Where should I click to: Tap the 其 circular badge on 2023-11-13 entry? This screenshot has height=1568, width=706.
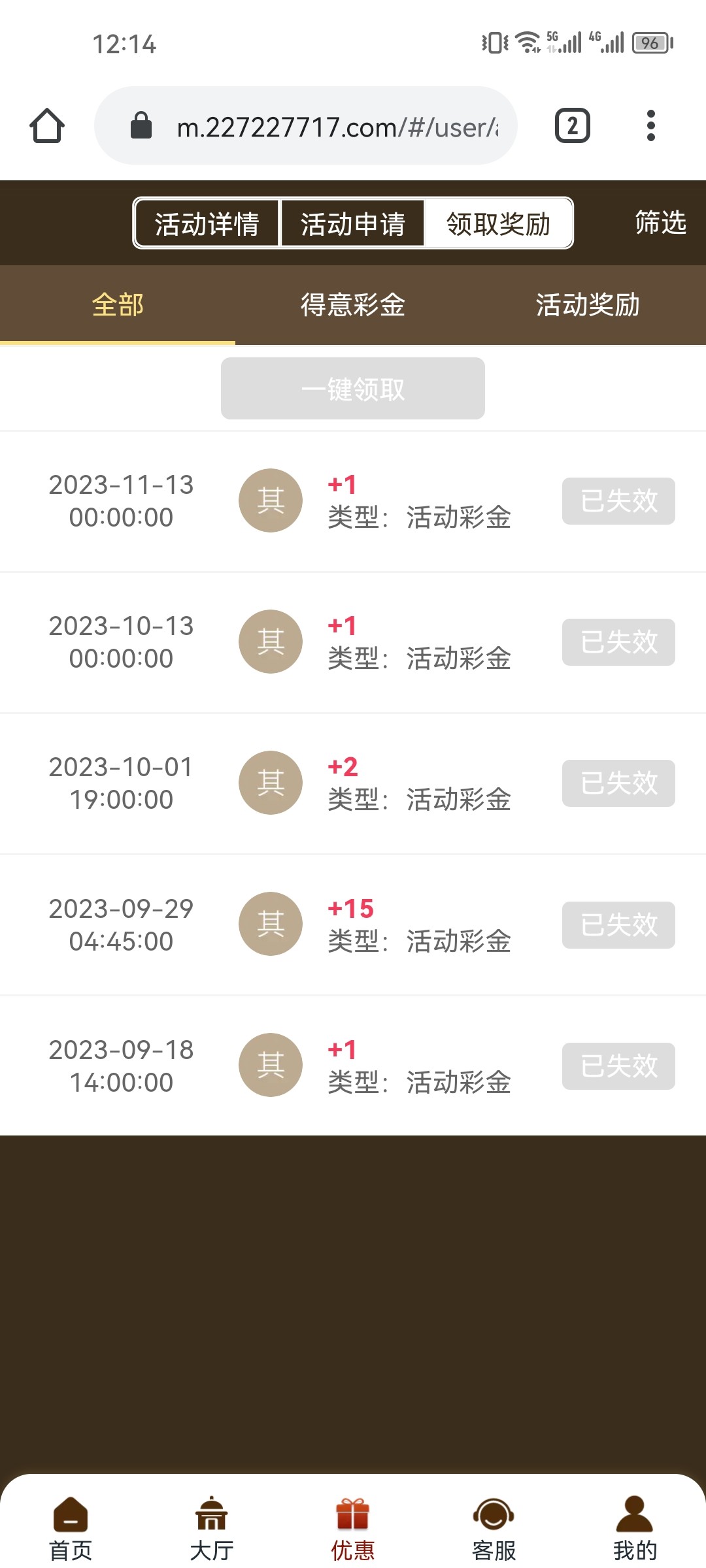(x=270, y=500)
